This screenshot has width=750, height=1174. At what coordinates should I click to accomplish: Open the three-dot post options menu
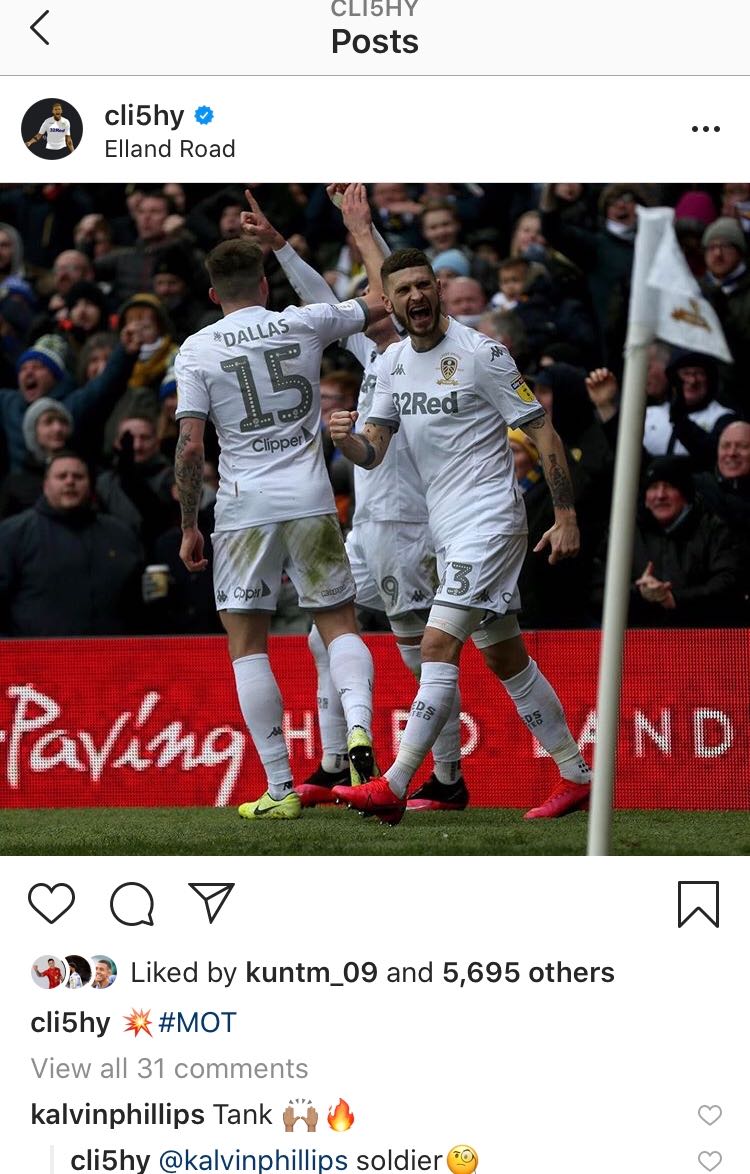pyautogui.click(x=705, y=129)
